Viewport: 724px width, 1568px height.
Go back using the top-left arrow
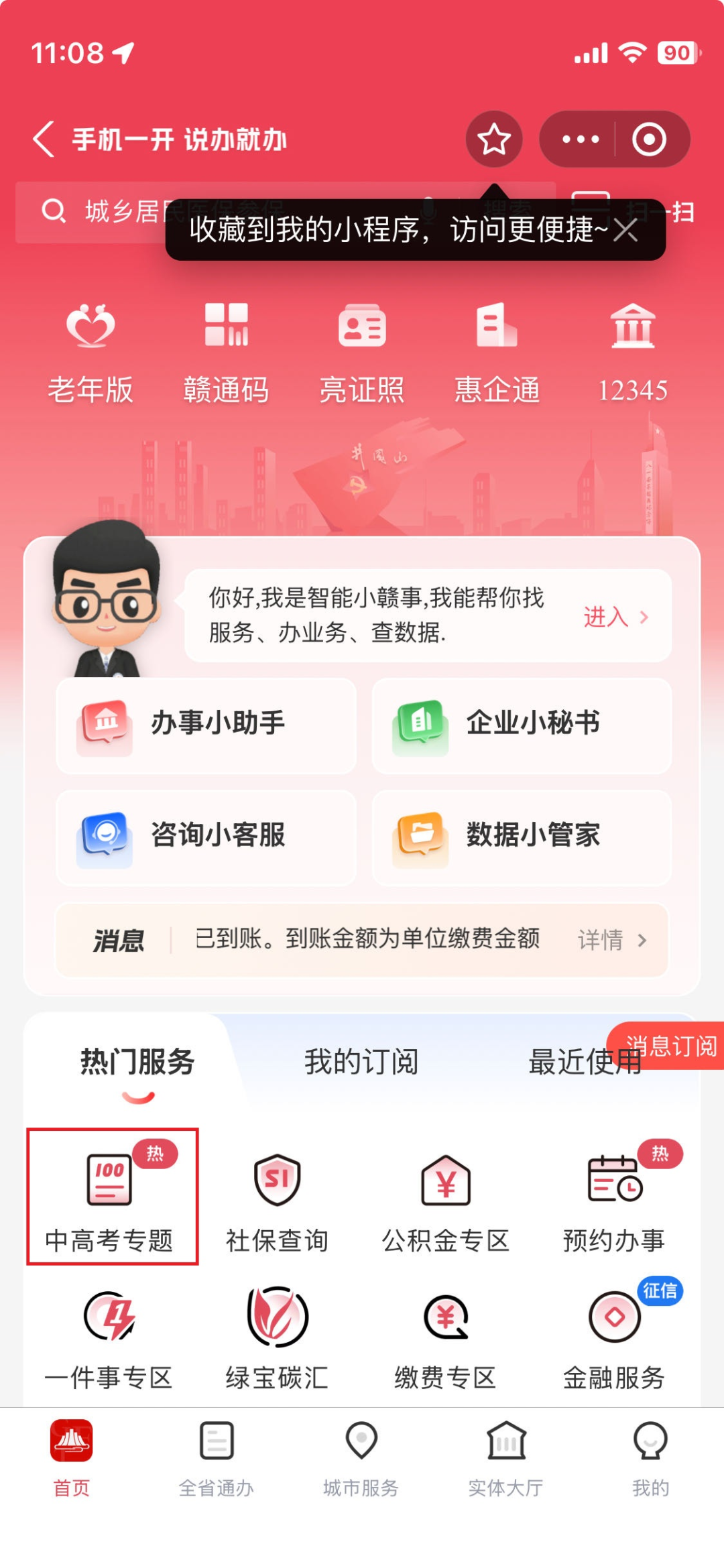(x=44, y=139)
